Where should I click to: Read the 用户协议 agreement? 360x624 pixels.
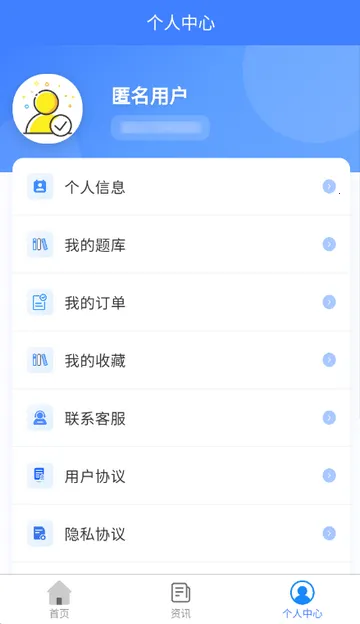coord(181,476)
